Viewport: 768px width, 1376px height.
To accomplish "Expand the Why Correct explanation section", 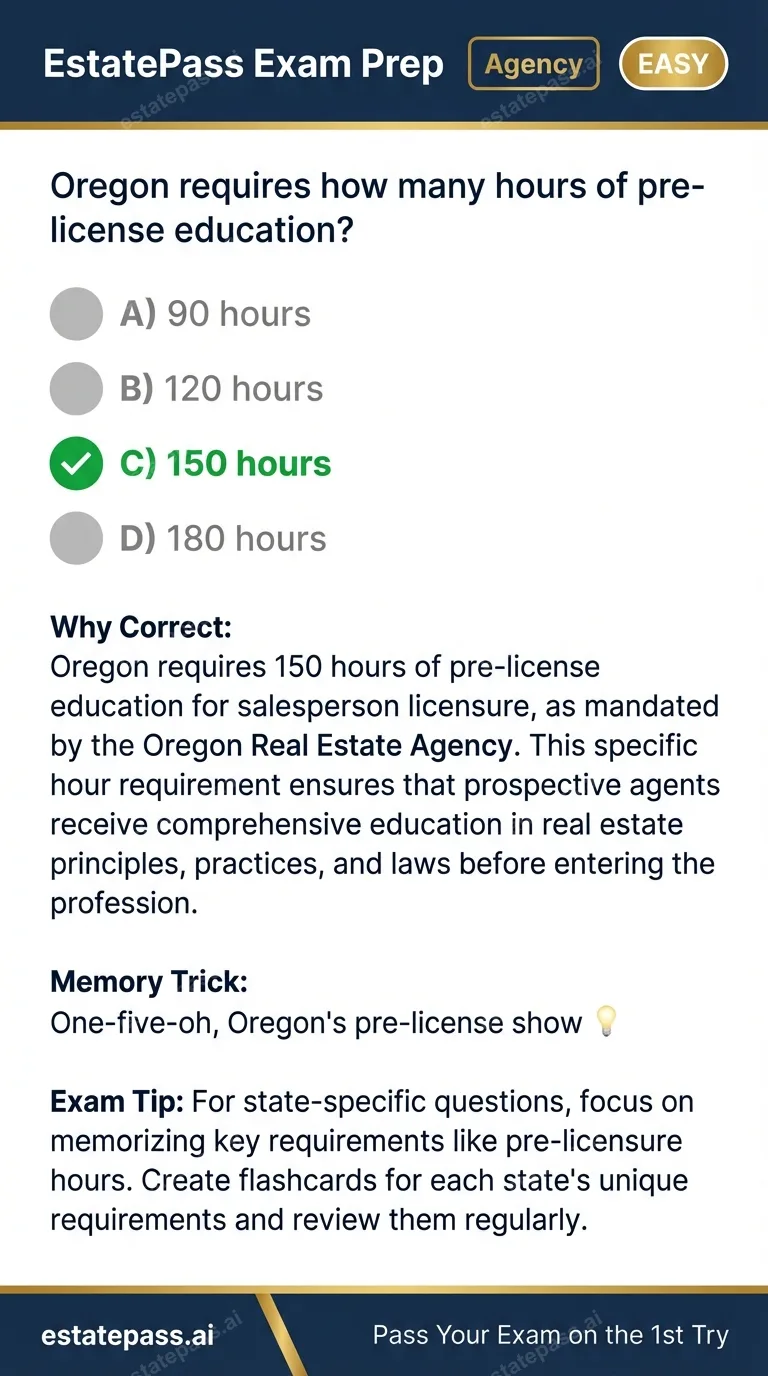I will [138, 626].
